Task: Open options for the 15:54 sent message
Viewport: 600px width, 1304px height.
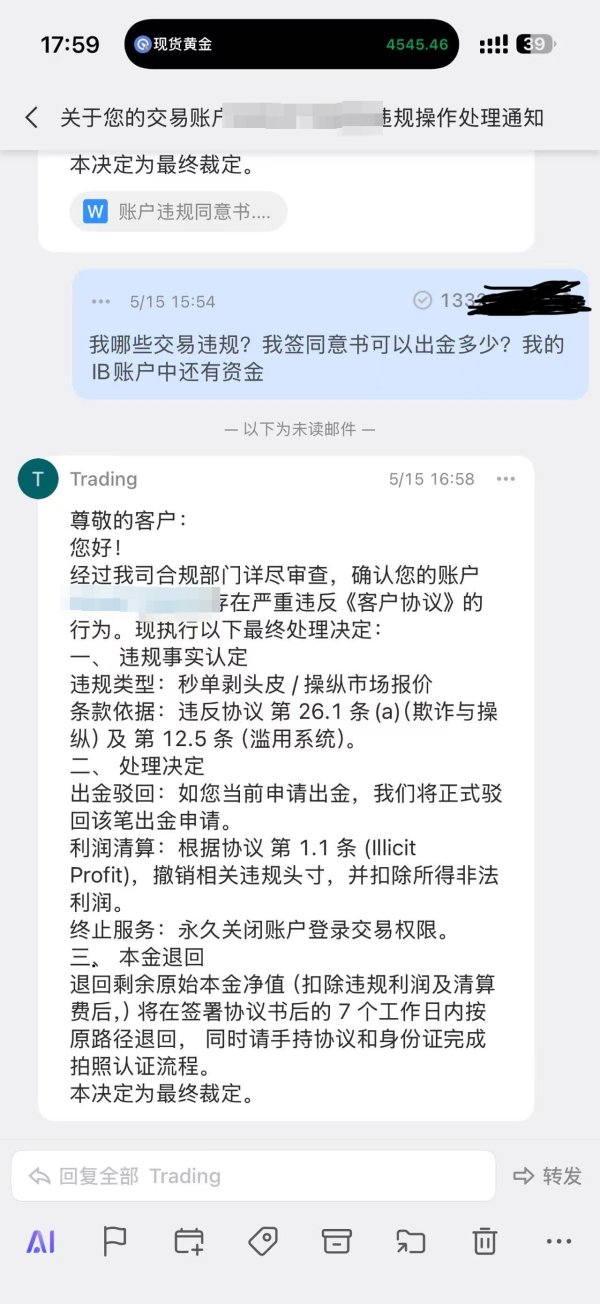Action: coord(101,301)
